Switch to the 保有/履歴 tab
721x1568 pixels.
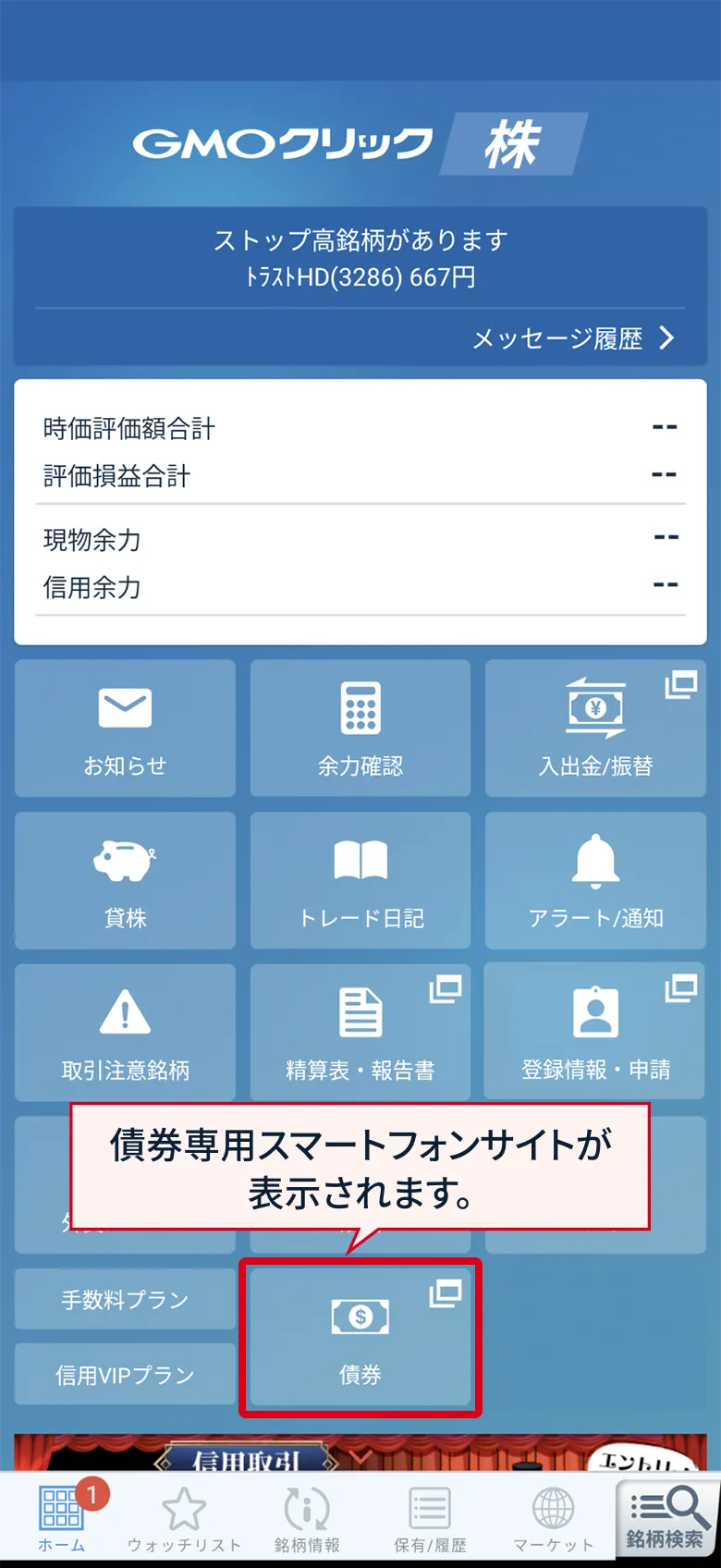430,1518
